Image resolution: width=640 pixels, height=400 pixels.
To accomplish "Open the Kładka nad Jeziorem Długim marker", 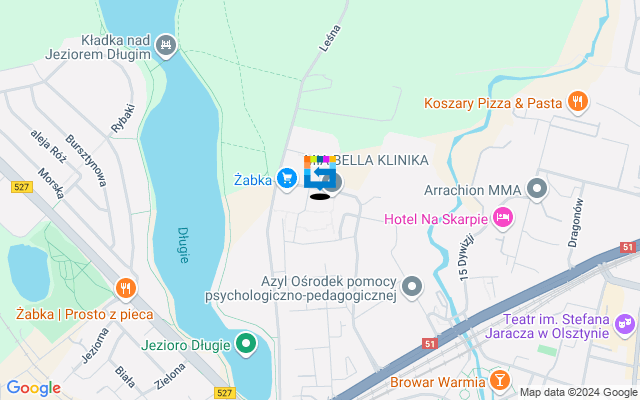I will (166, 44).
